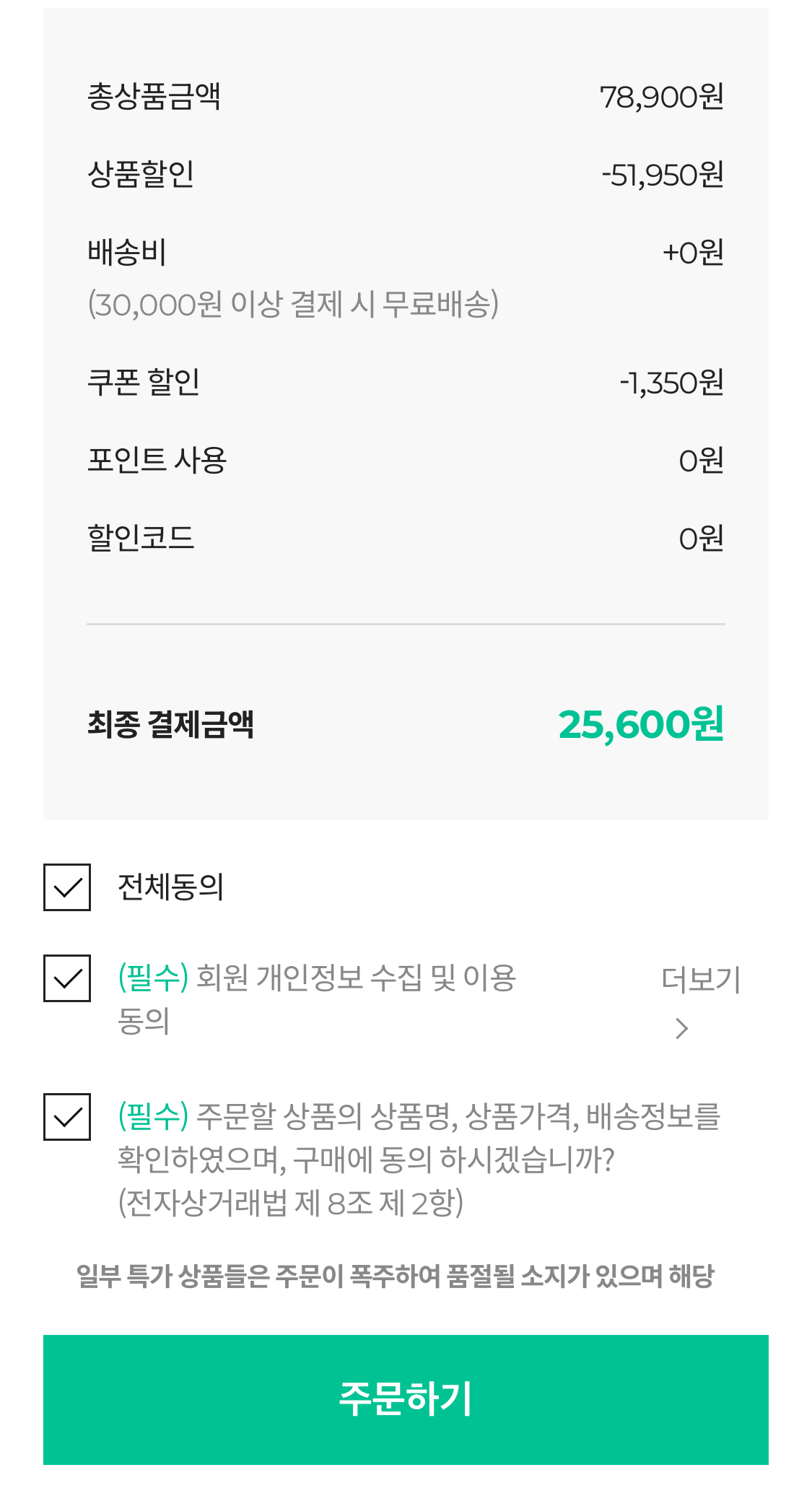Toggle the purchase confirmation 구매 동의 checkbox
This screenshot has width=812, height=1509.
pyautogui.click(x=67, y=1117)
